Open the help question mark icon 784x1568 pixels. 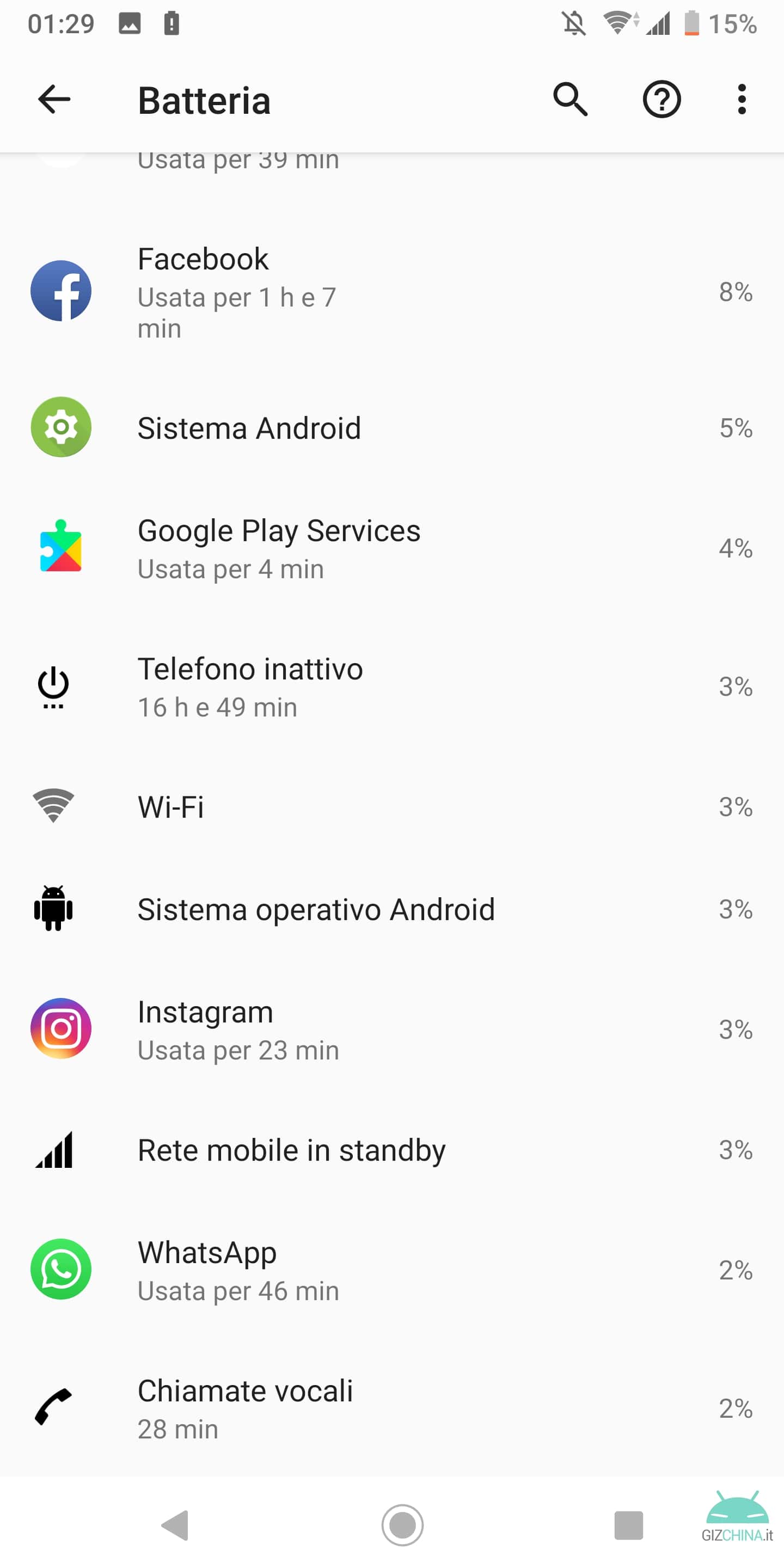[x=661, y=99]
